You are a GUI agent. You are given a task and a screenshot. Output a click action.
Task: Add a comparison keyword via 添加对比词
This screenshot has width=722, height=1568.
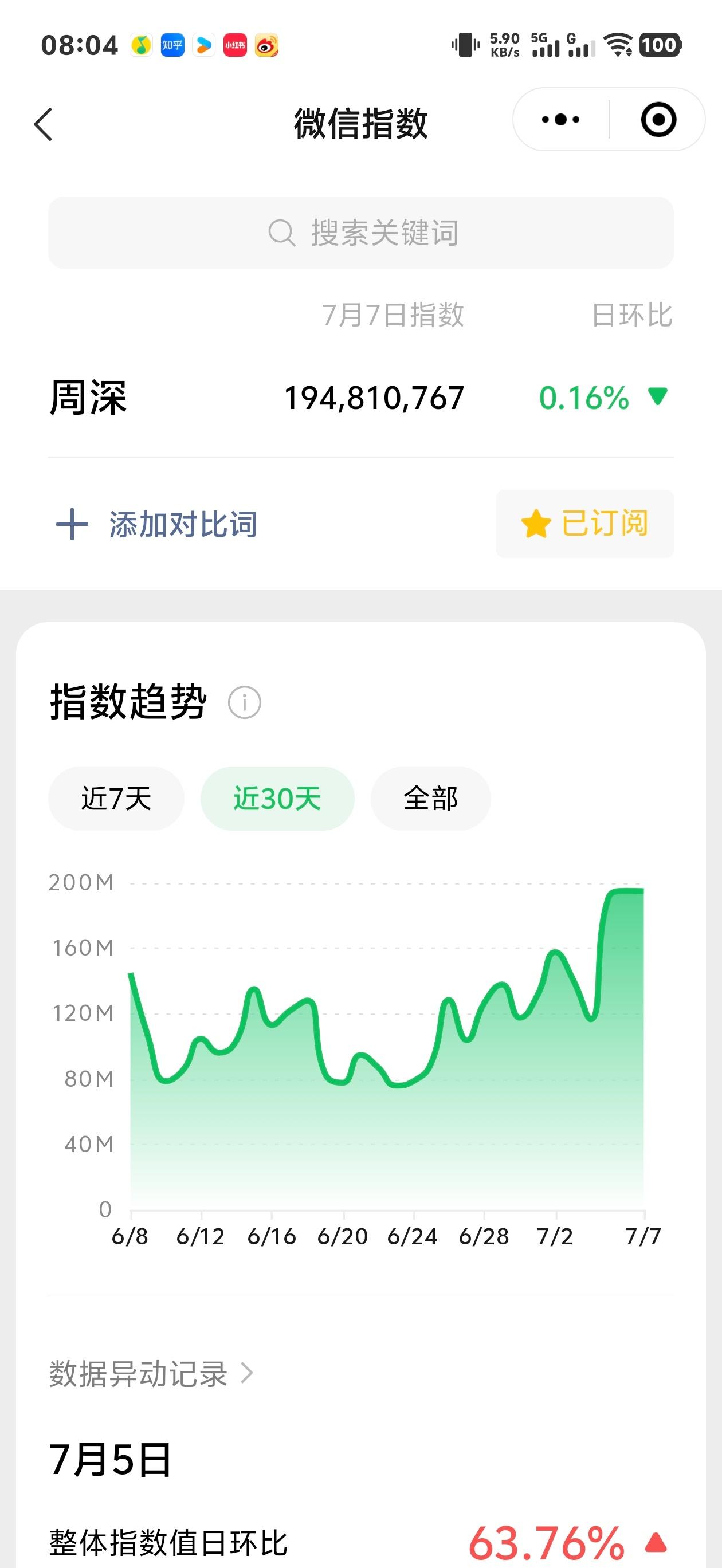click(x=157, y=524)
